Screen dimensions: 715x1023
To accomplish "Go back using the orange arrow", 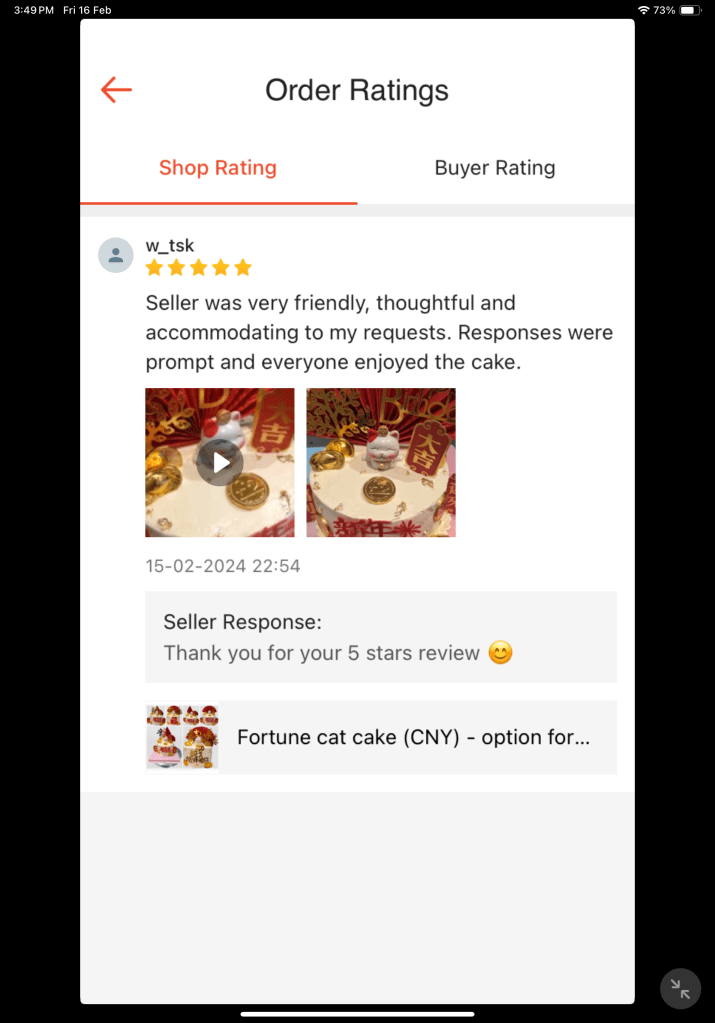I will [x=117, y=90].
